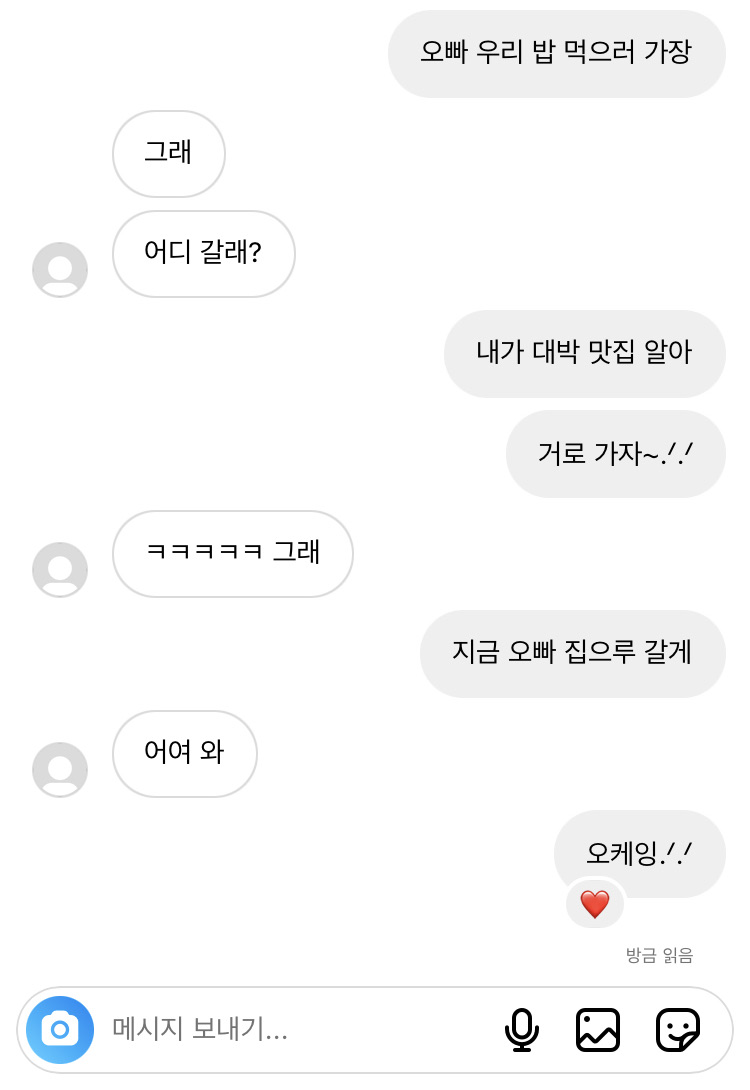The image size is (750, 1090).
Task: Tap the '어여 와' message bubble
Action: 184,754
